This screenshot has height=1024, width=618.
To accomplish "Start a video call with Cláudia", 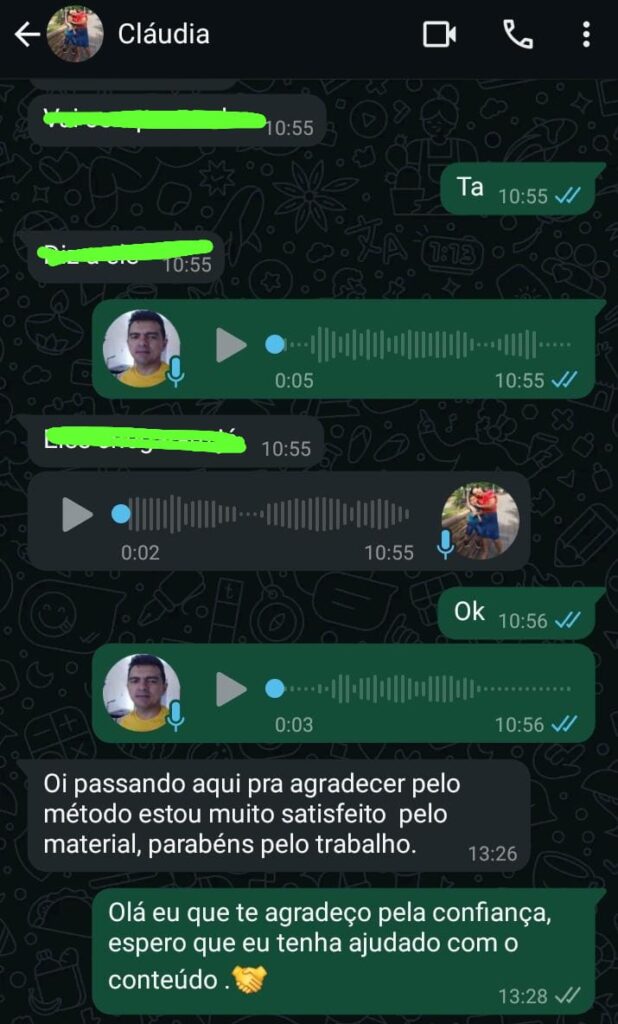I will (x=439, y=35).
